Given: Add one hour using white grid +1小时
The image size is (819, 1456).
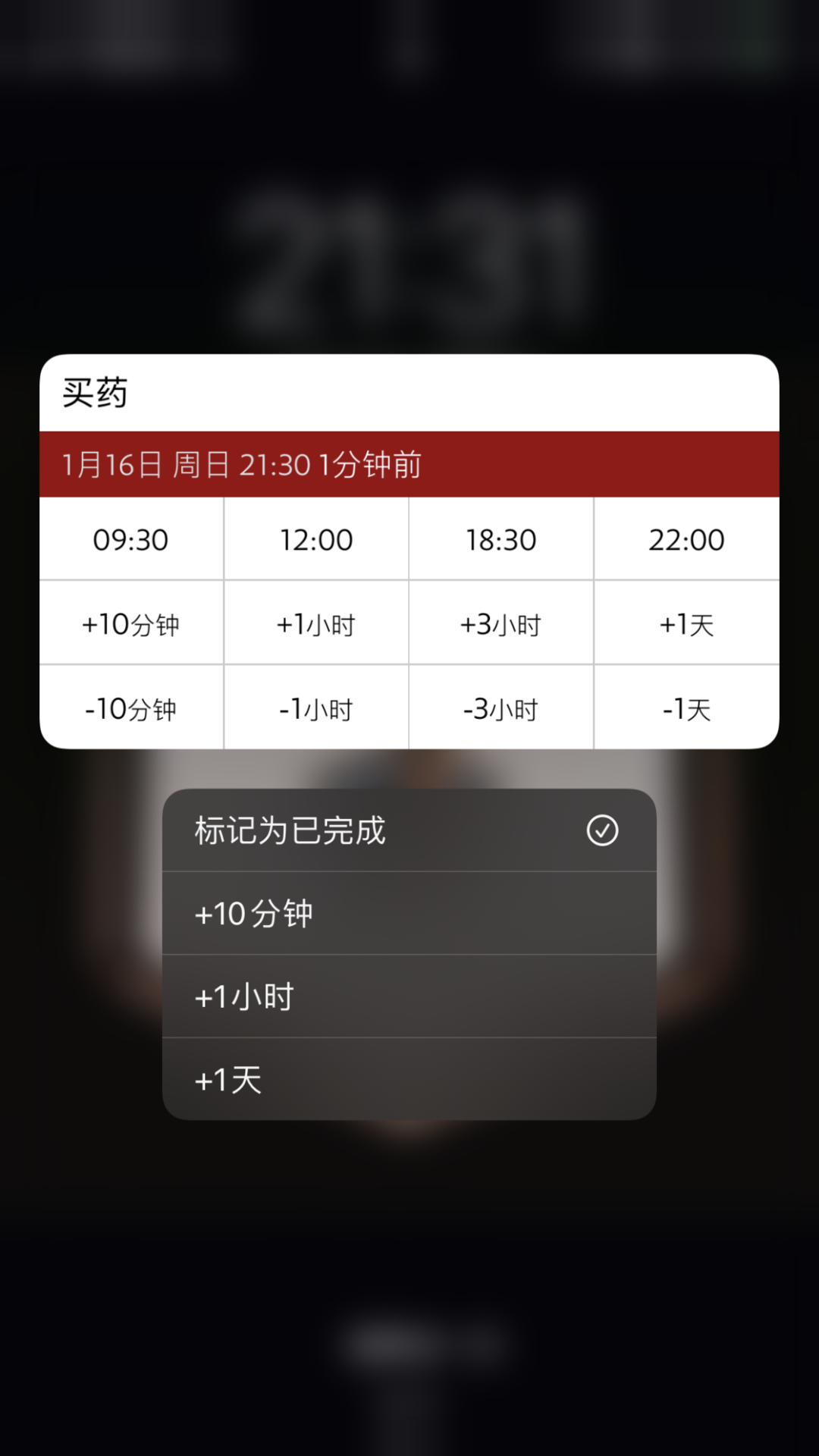Looking at the screenshot, I should click(316, 624).
